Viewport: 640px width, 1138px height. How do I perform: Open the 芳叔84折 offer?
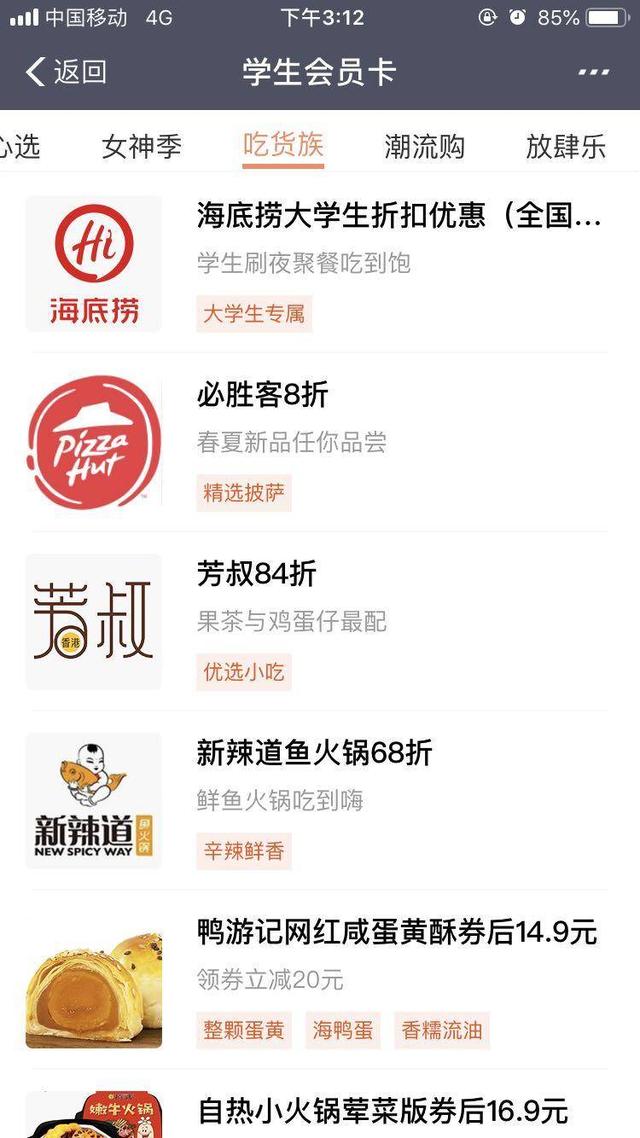257,574
